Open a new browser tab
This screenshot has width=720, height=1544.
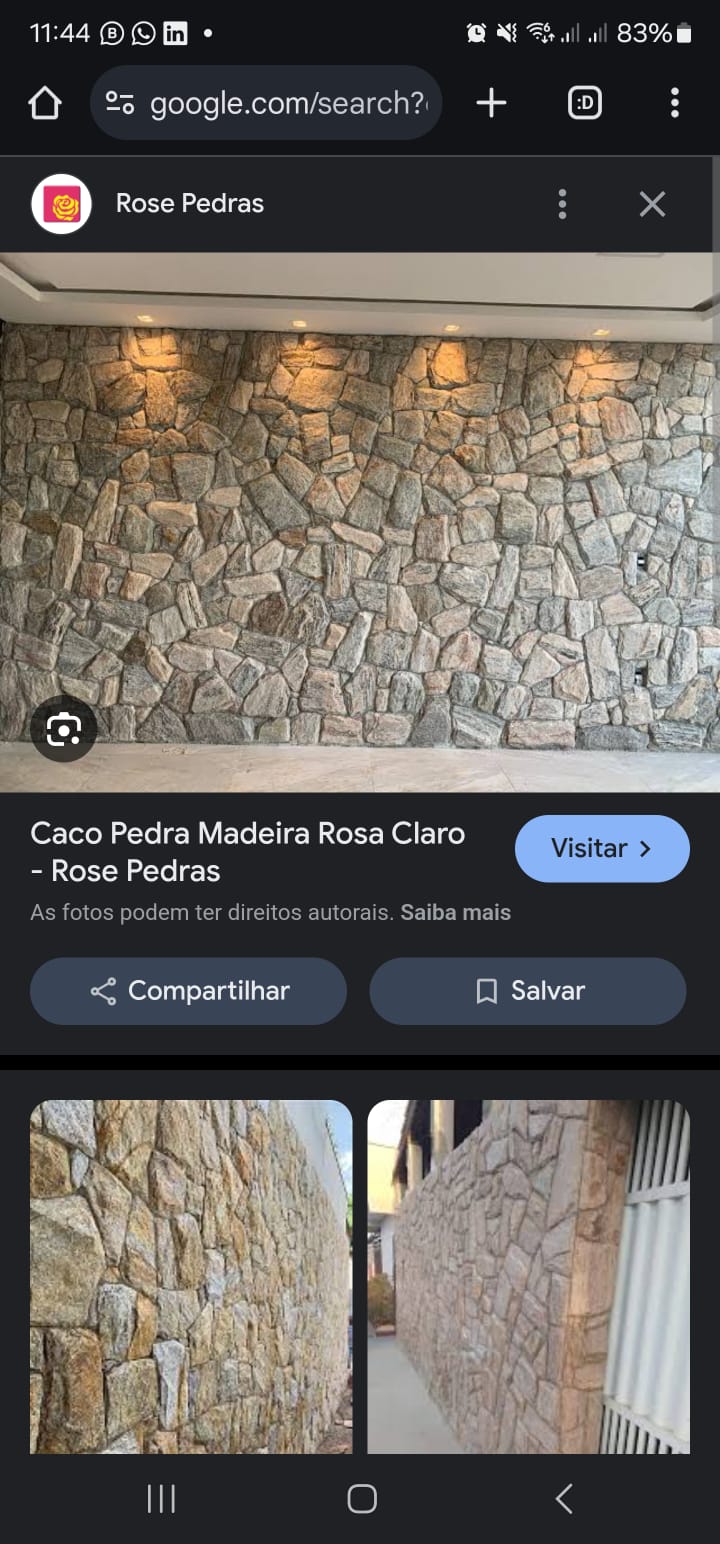491,103
